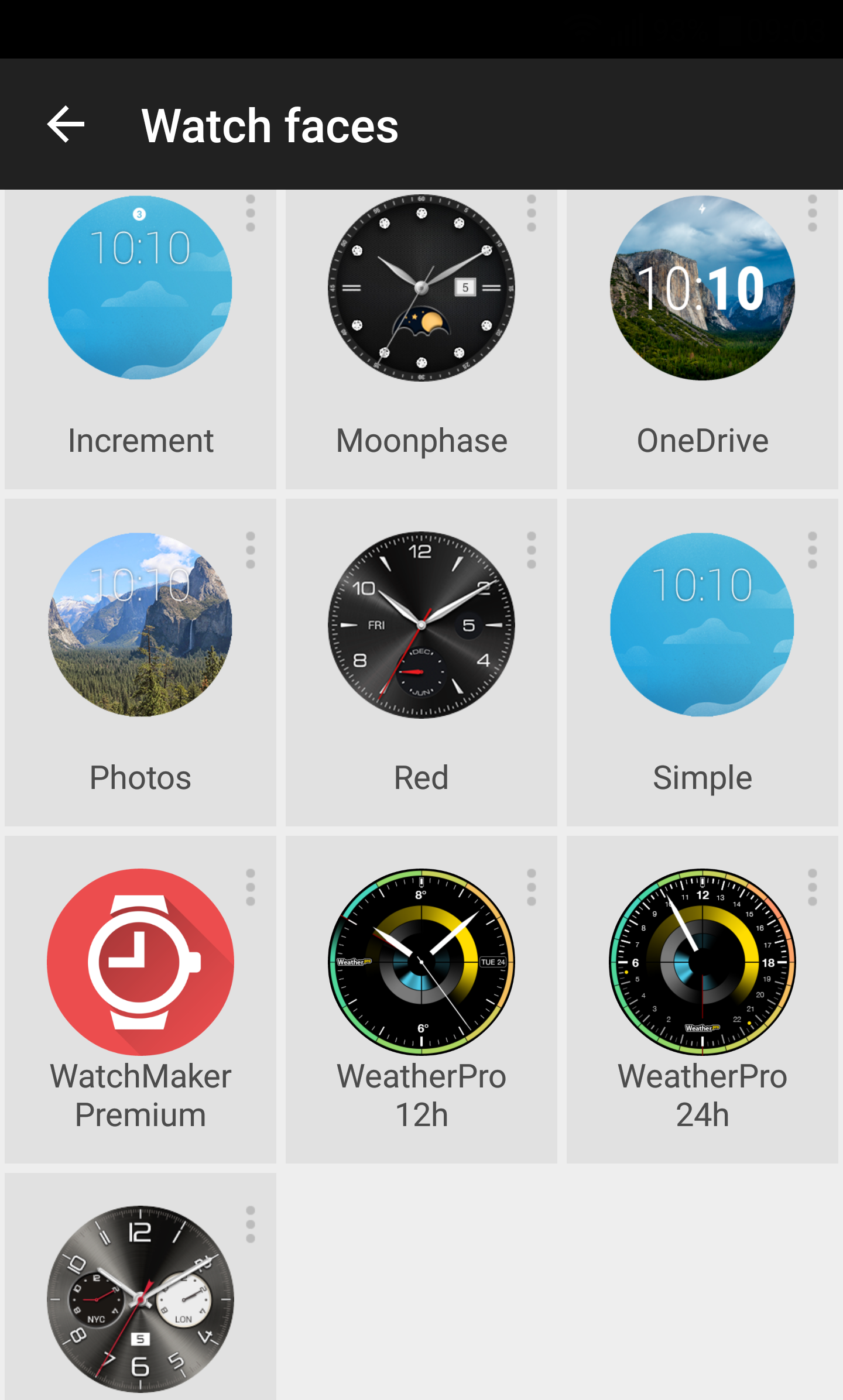The height and width of the screenshot is (1400, 843).
Task: Pick the OneDrive watch face
Action: point(702,288)
